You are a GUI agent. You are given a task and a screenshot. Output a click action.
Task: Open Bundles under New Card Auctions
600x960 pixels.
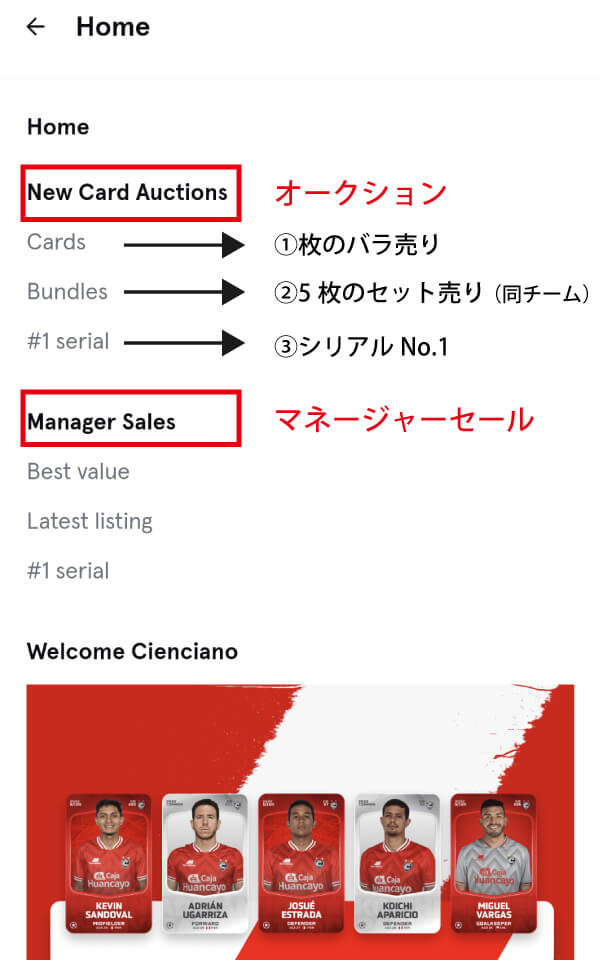67,292
